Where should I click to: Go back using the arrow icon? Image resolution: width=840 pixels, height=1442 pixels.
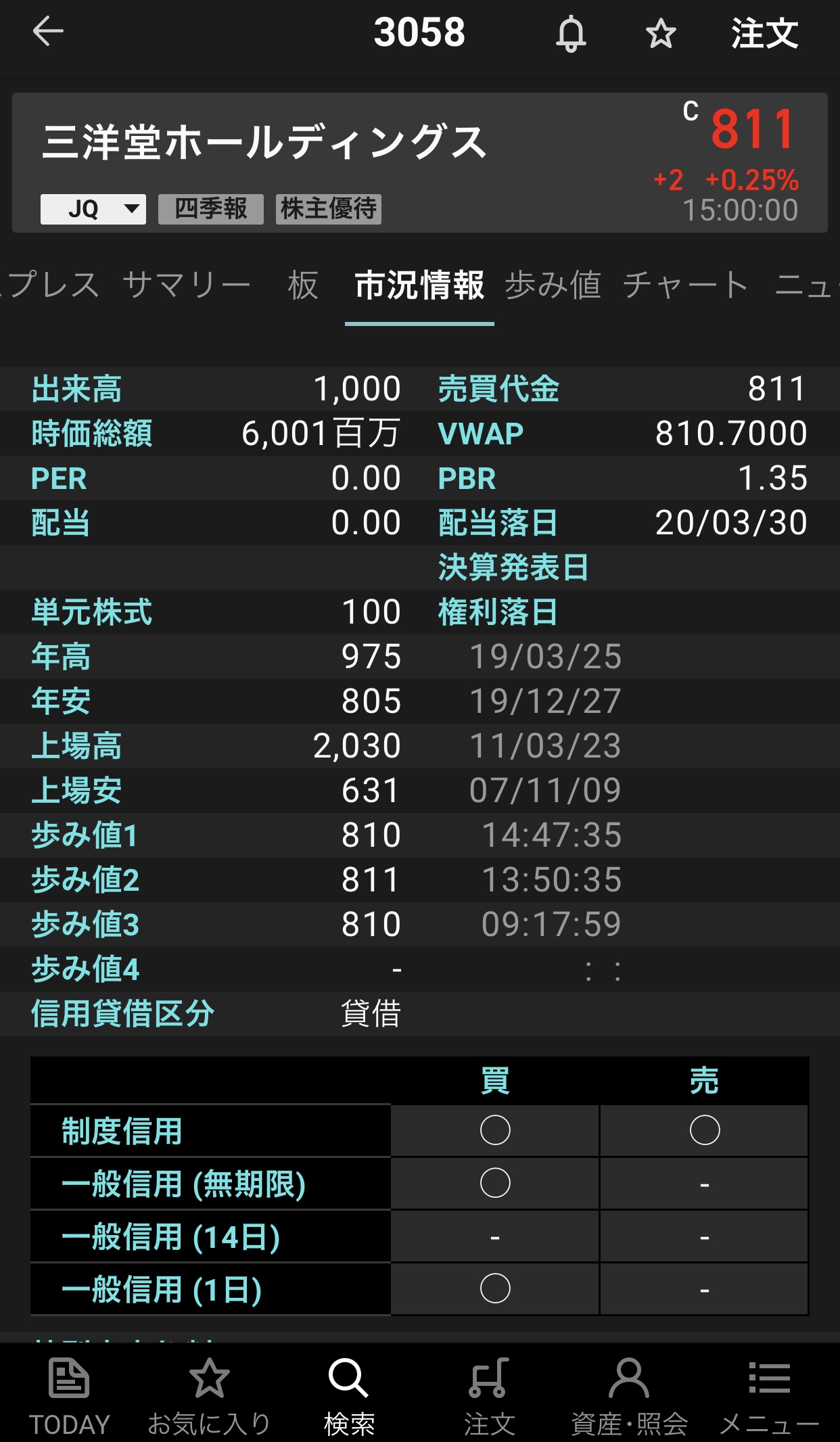tap(48, 32)
